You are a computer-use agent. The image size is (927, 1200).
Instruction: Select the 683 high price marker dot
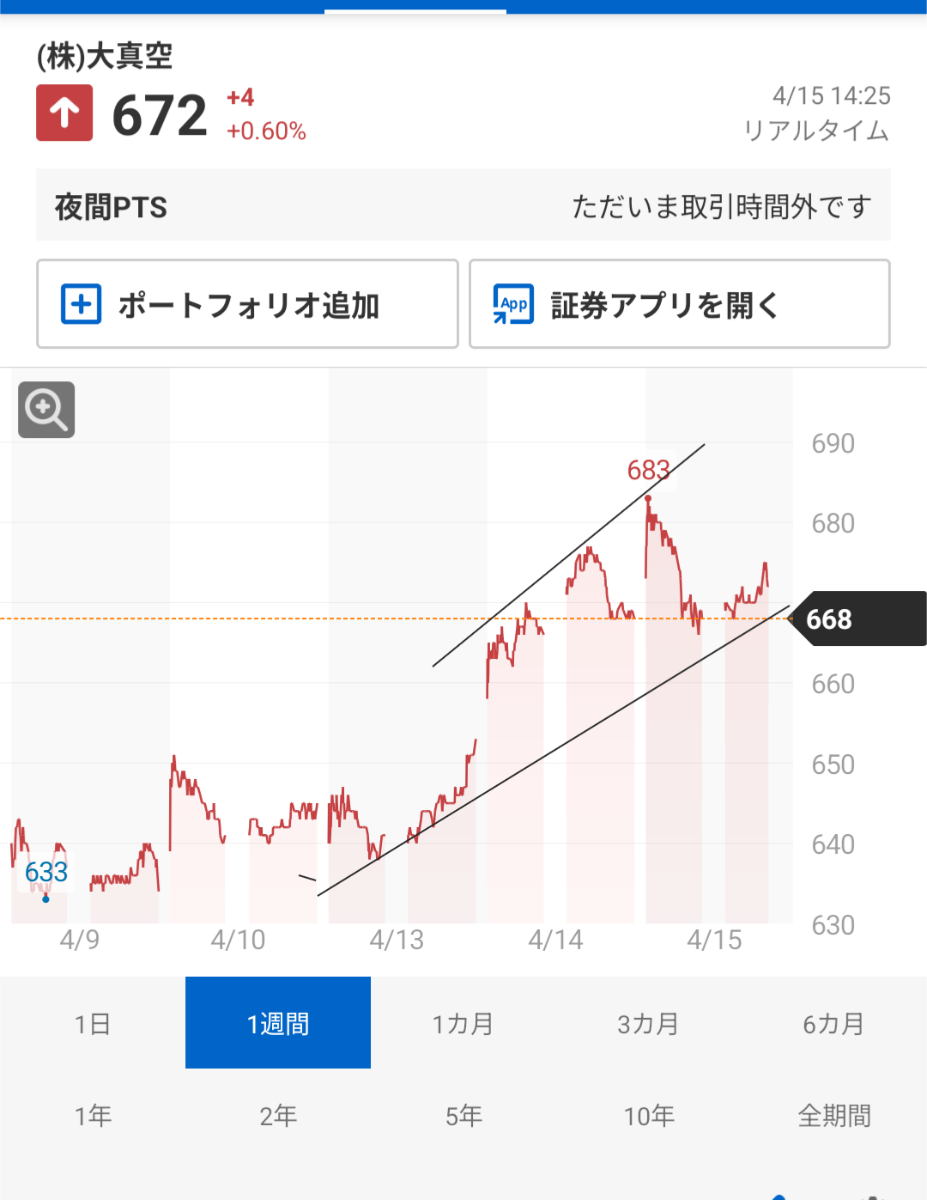(647, 497)
